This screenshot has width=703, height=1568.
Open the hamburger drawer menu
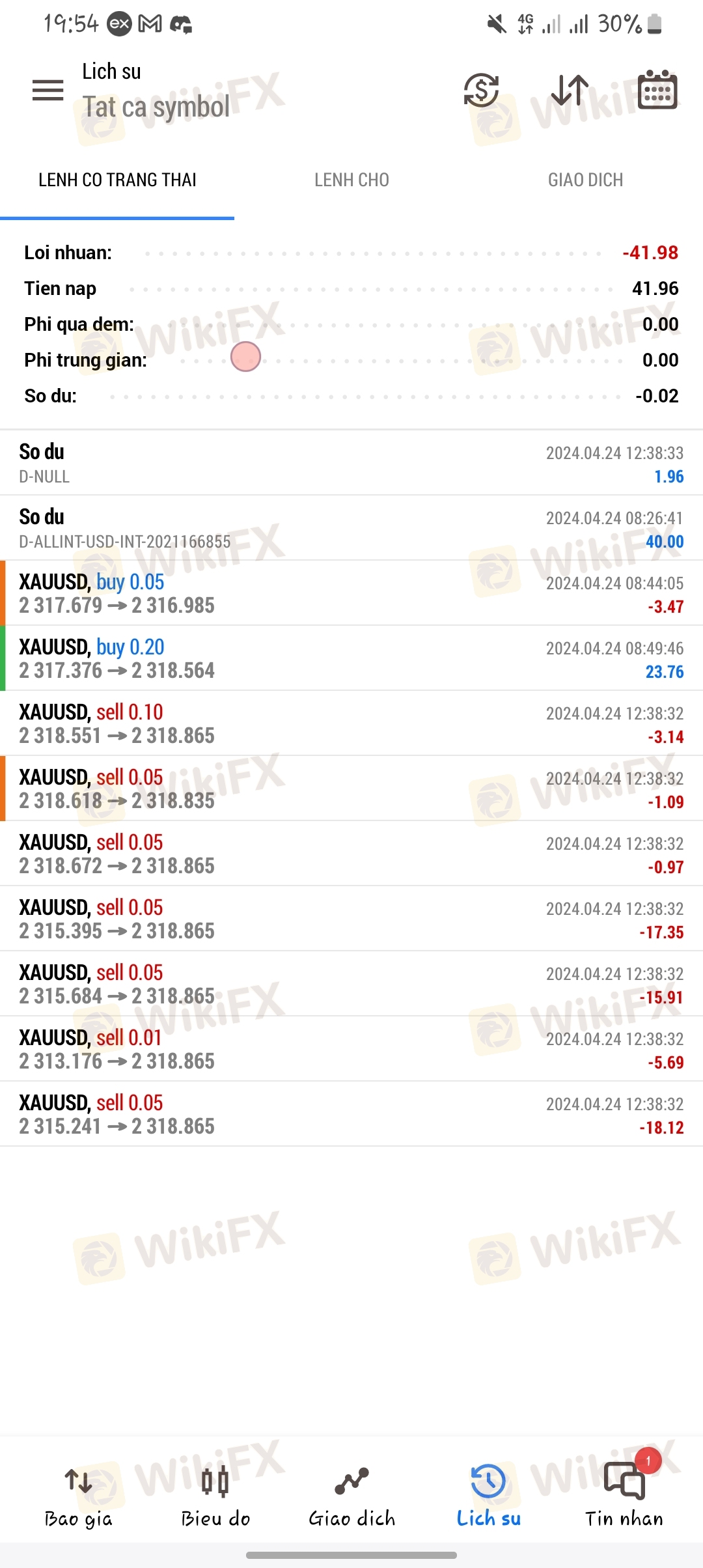coord(48,91)
